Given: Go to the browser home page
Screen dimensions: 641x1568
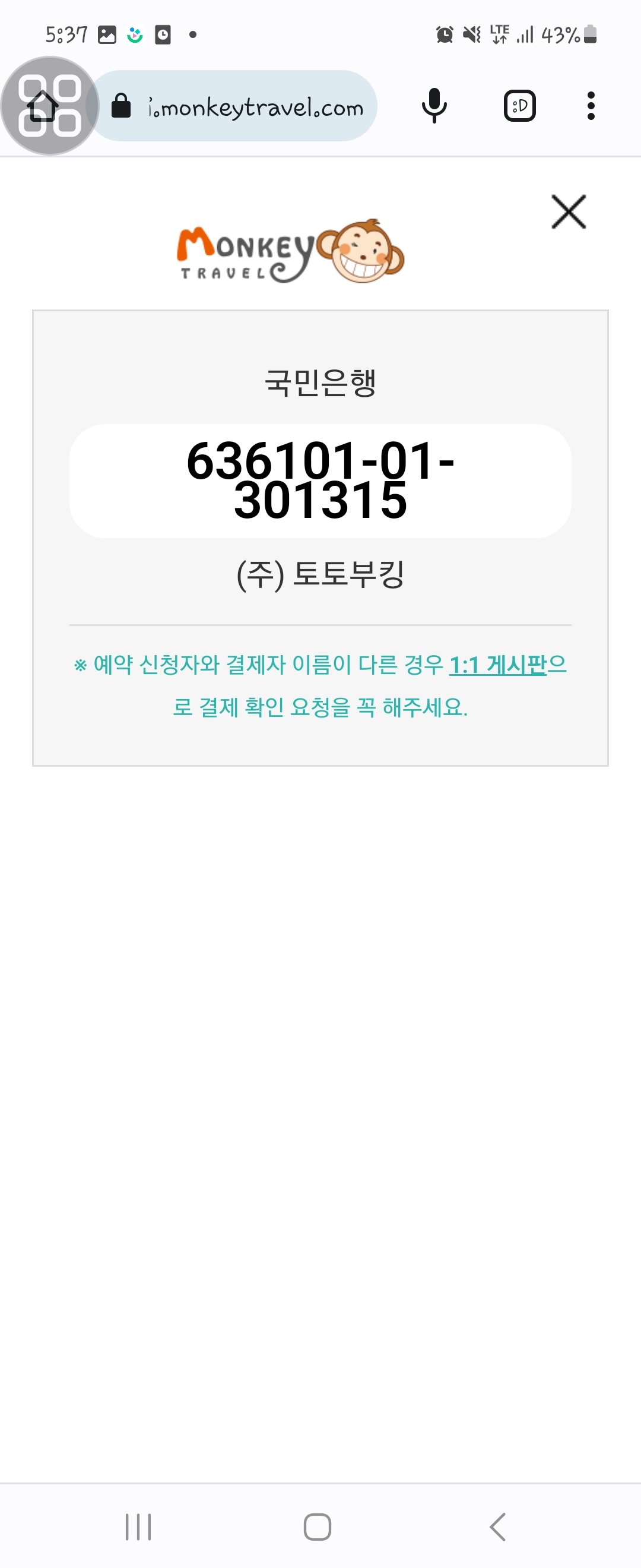Looking at the screenshot, I should [43, 106].
